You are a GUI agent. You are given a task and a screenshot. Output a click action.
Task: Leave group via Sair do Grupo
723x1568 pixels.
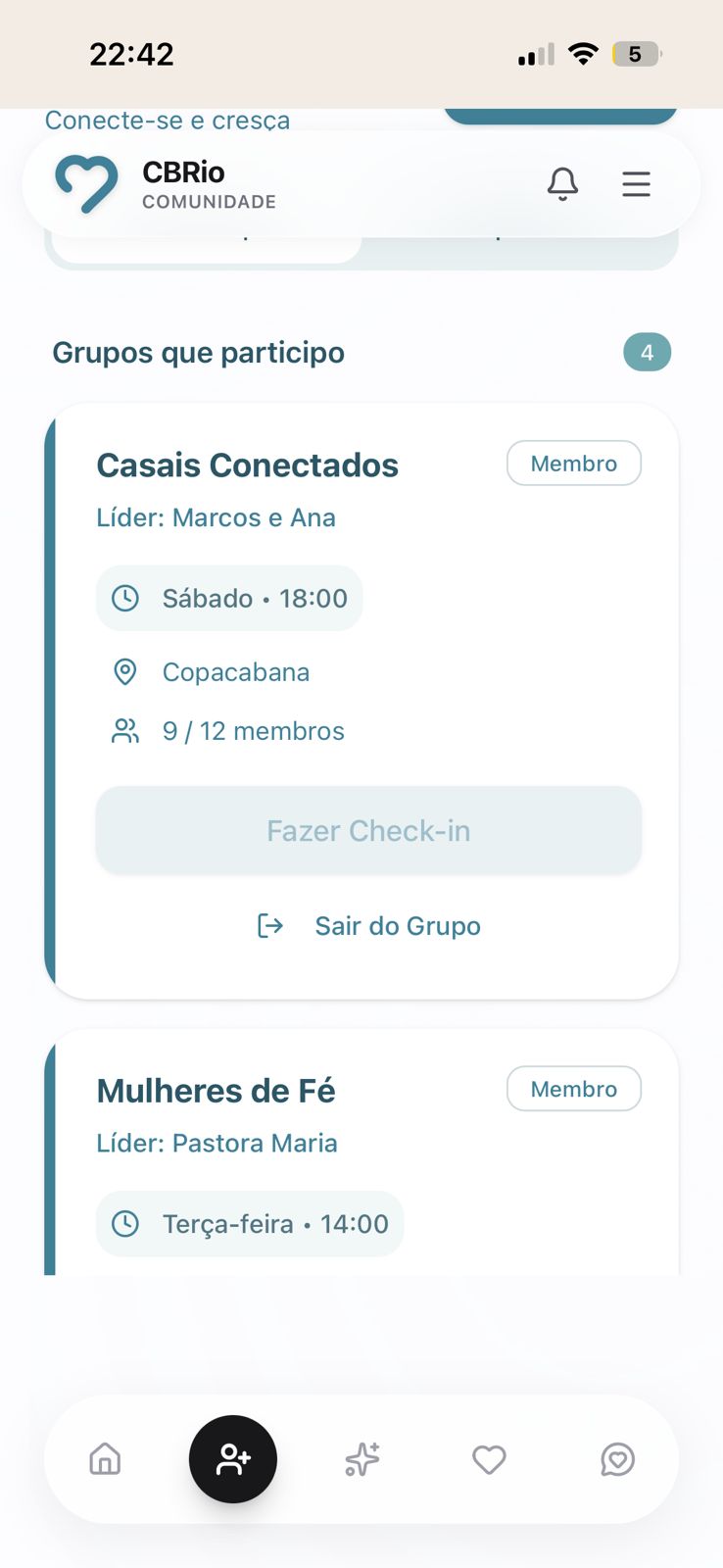click(x=368, y=926)
